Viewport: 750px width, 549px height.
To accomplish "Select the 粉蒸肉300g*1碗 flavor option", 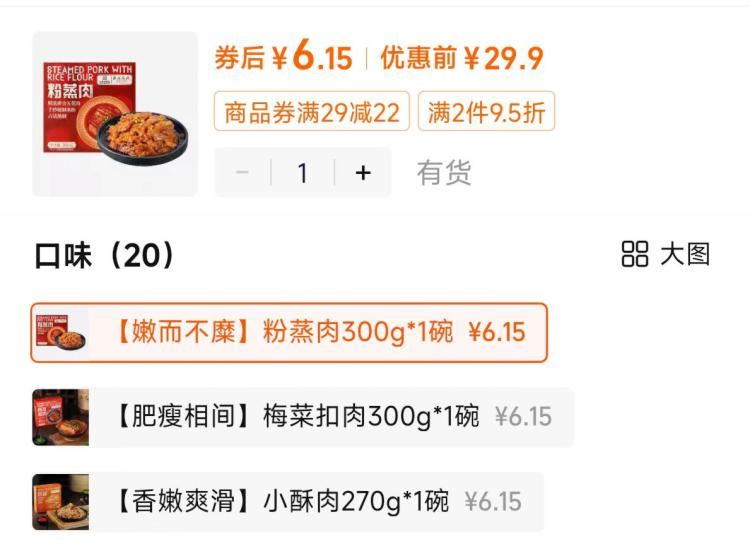I will [x=289, y=332].
